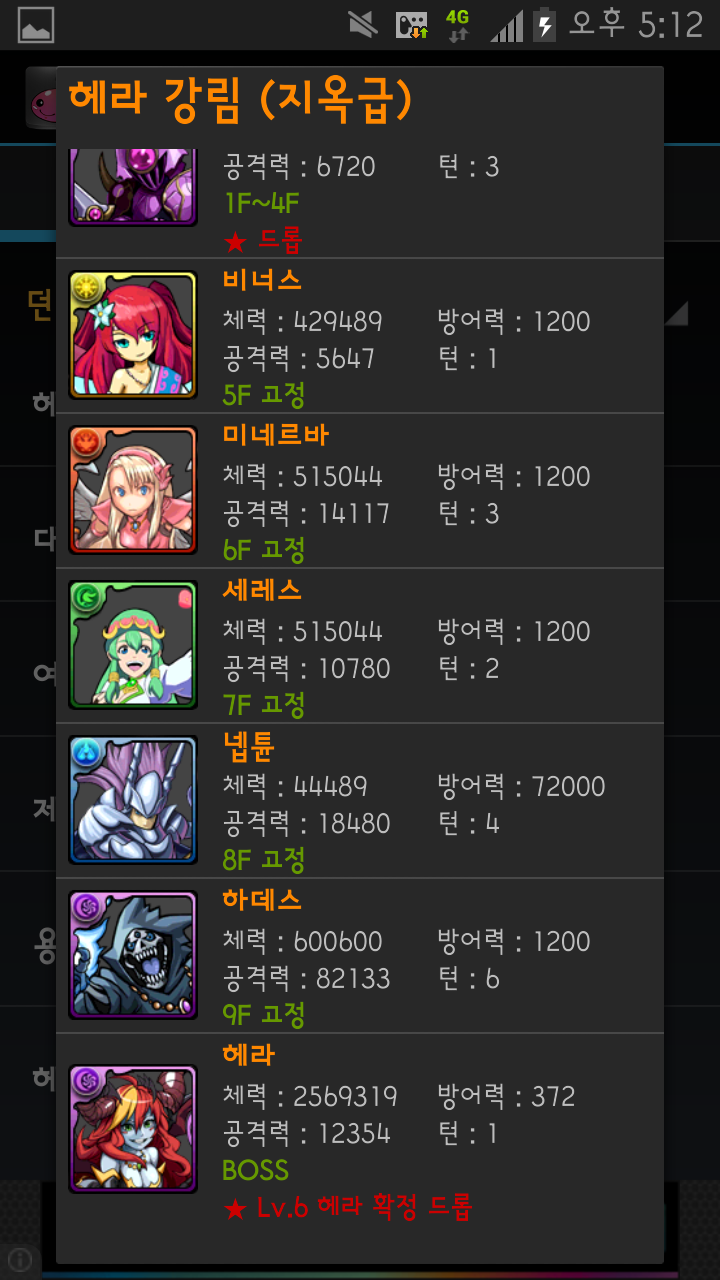Viewport: 720px width, 1280px height.
Task: Select the 미네르바 row
Action: click(360, 491)
